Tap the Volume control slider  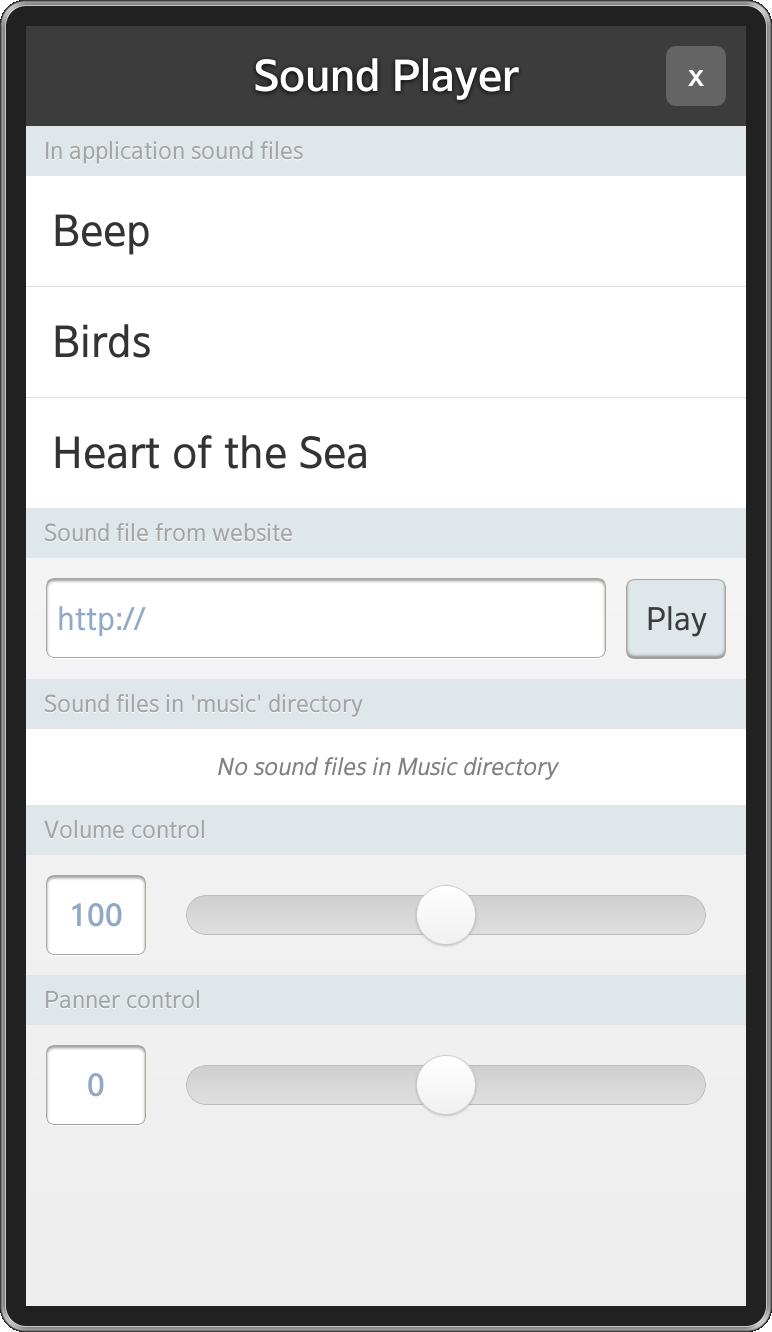tap(446, 915)
